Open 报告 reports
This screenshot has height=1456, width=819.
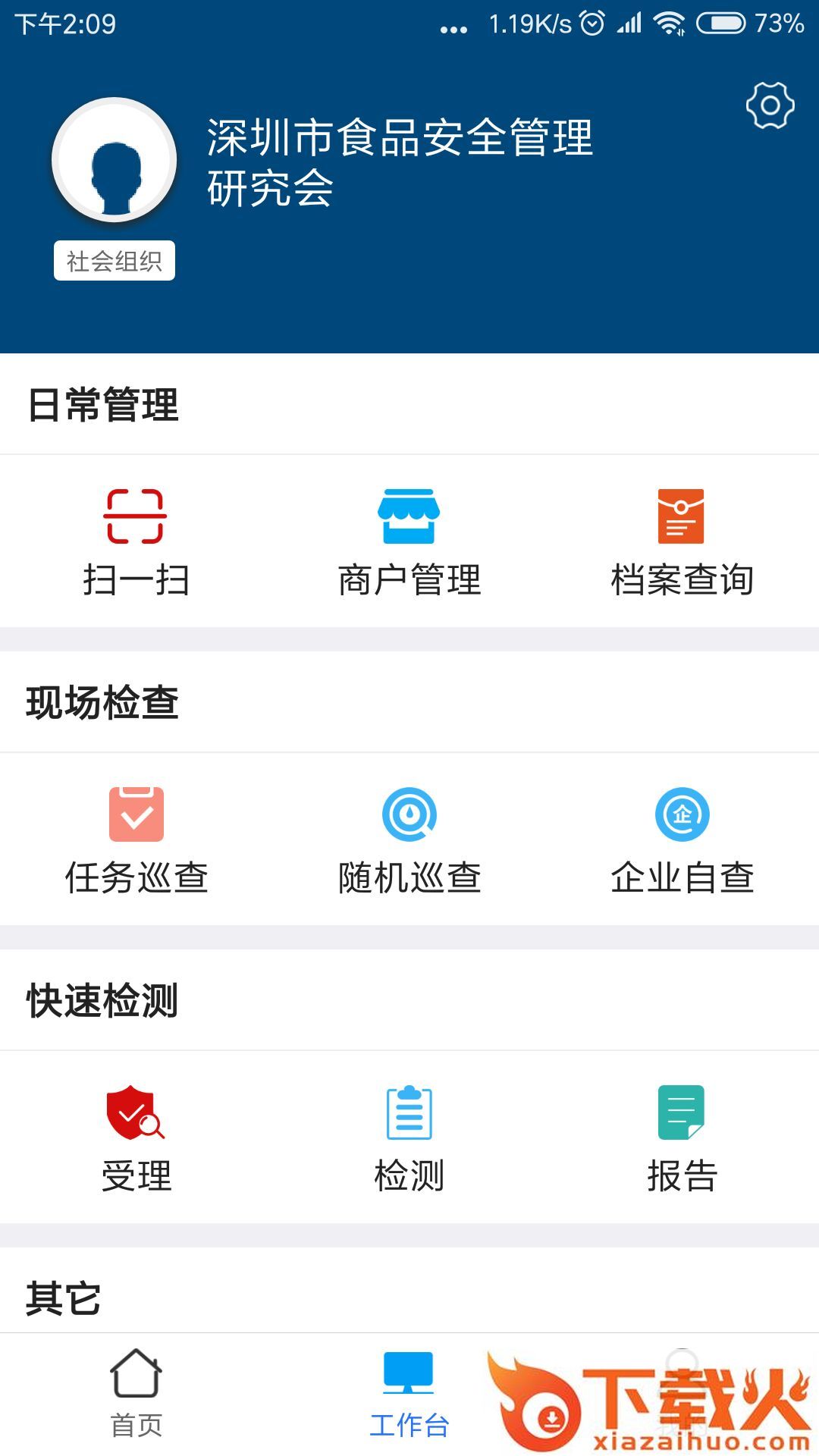(x=682, y=1137)
